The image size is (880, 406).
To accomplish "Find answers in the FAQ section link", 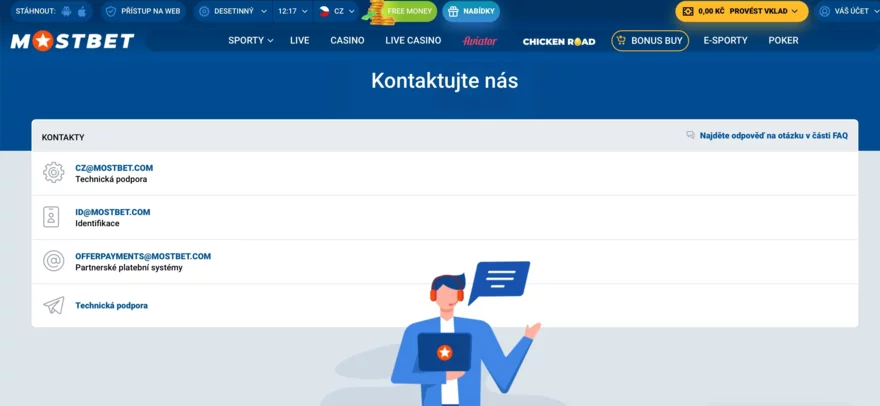I will point(773,135).
